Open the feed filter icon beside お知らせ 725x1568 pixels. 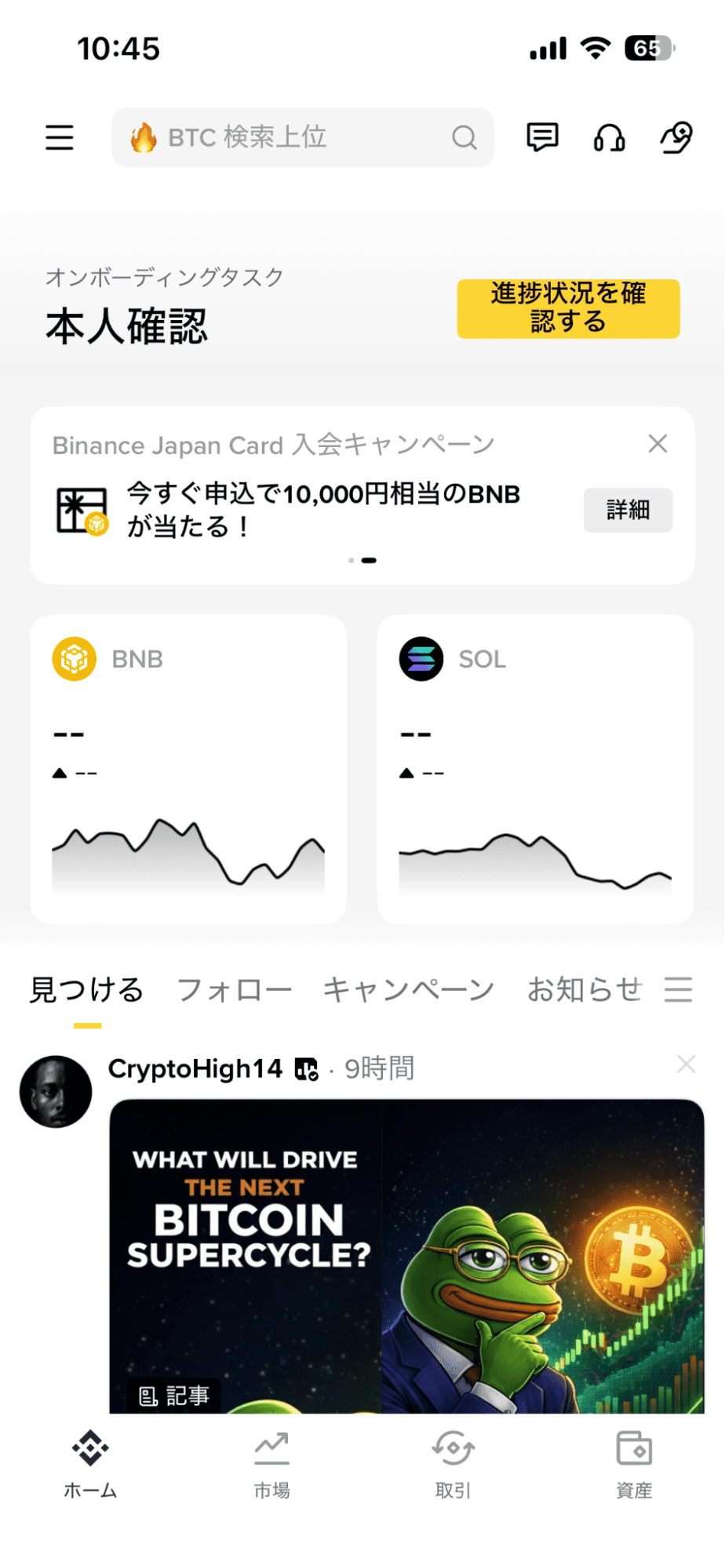(x=679, y=990)
